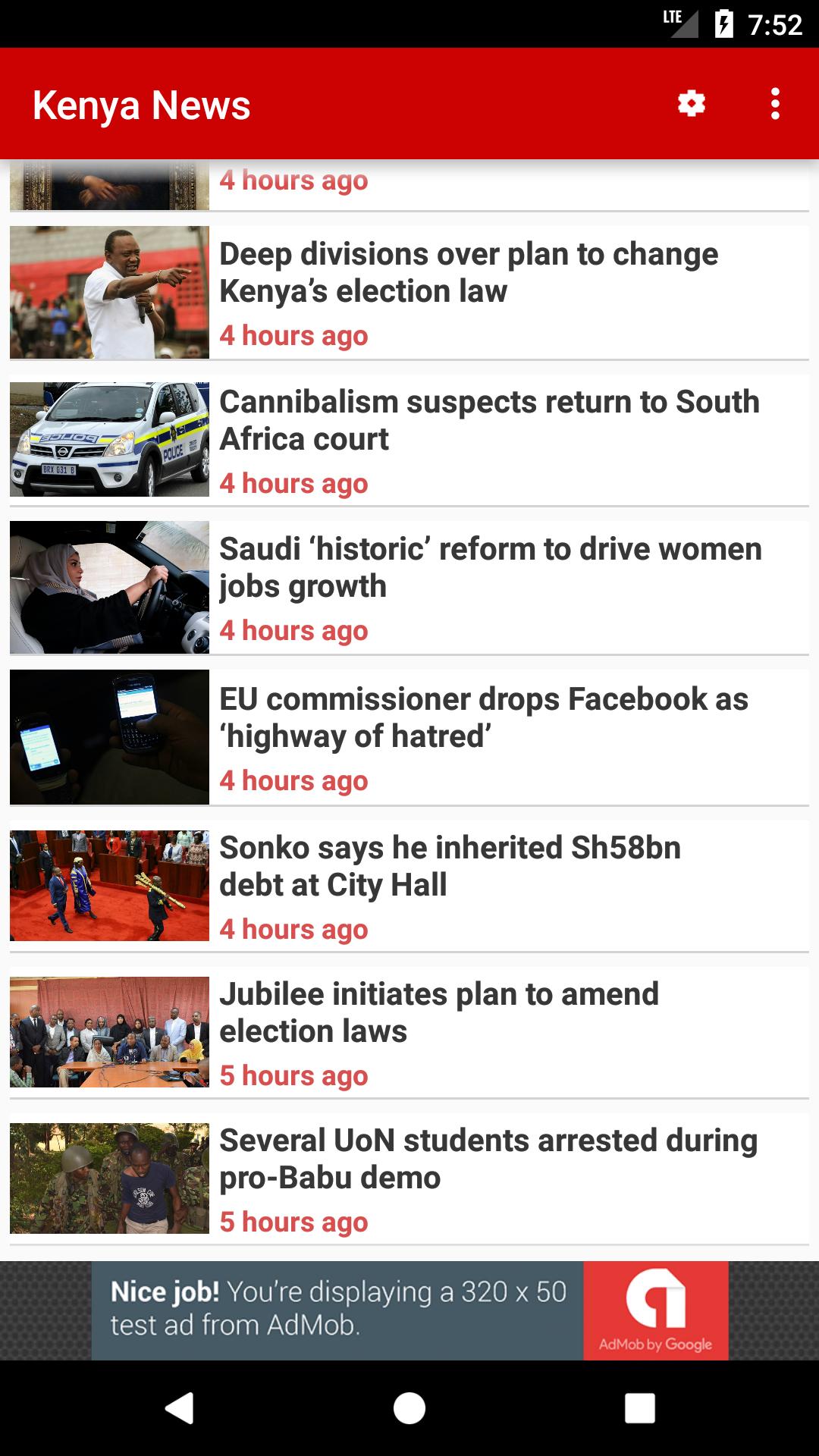Tap the clock in the status bar

point(775,24)
